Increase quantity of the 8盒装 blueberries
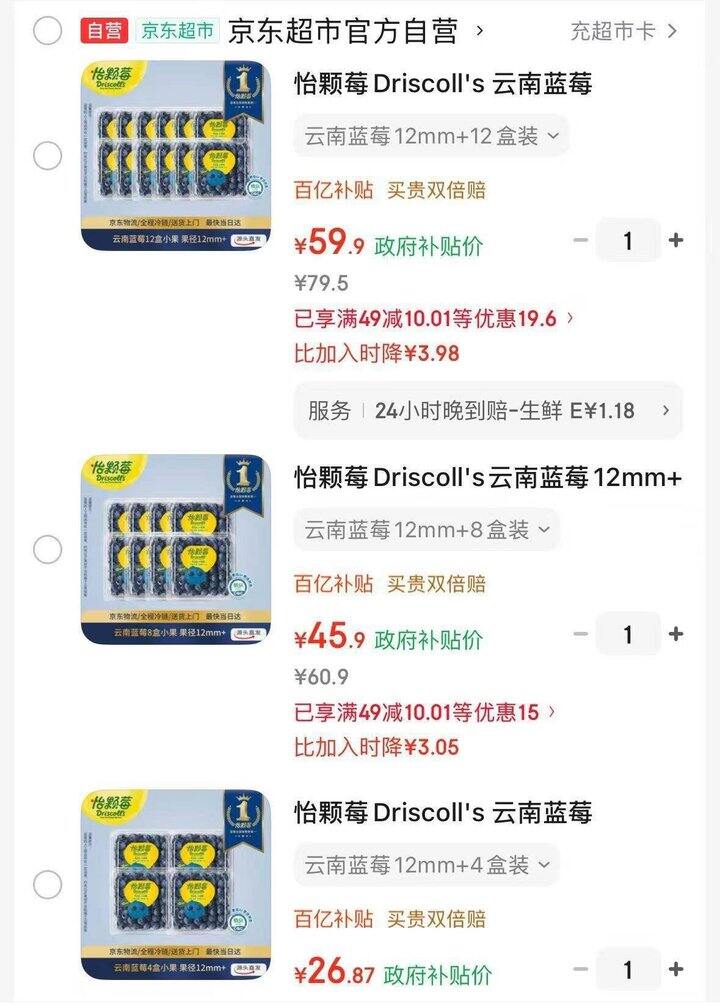Image resolution: width=720 pixels, height=1005 pixels. click(675, 634)
